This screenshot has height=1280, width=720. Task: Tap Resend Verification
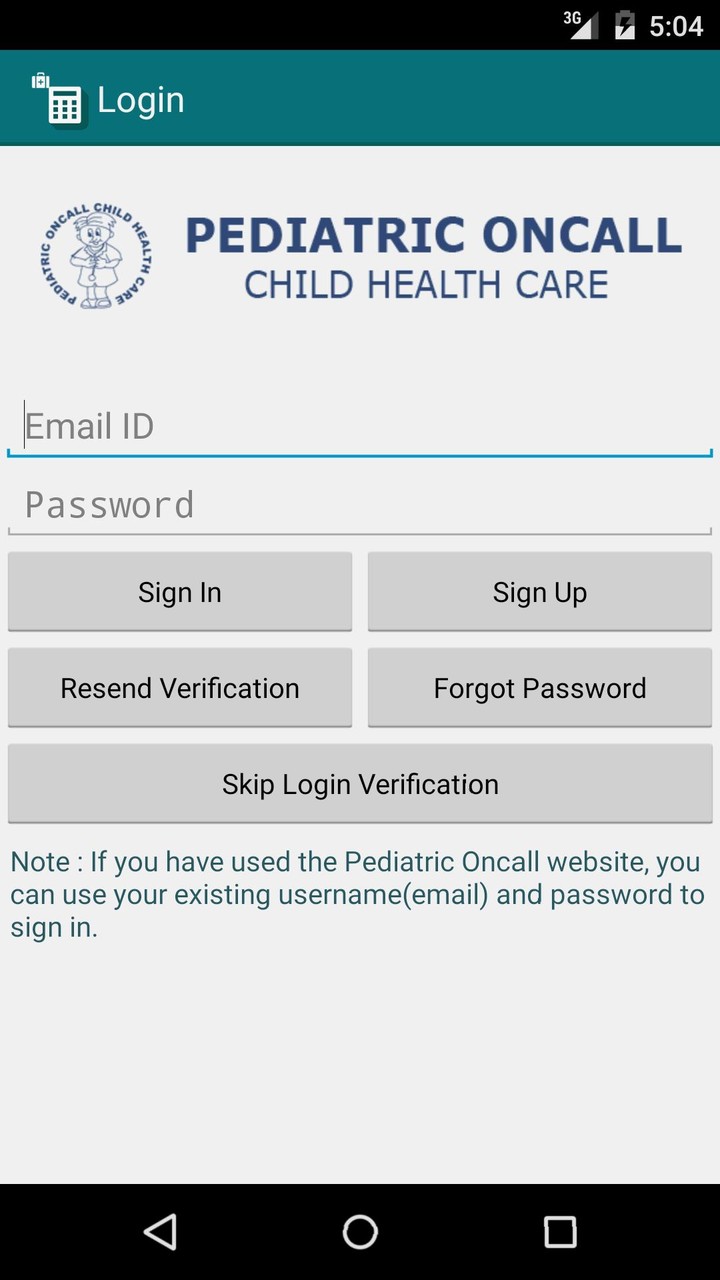[180, 688]
